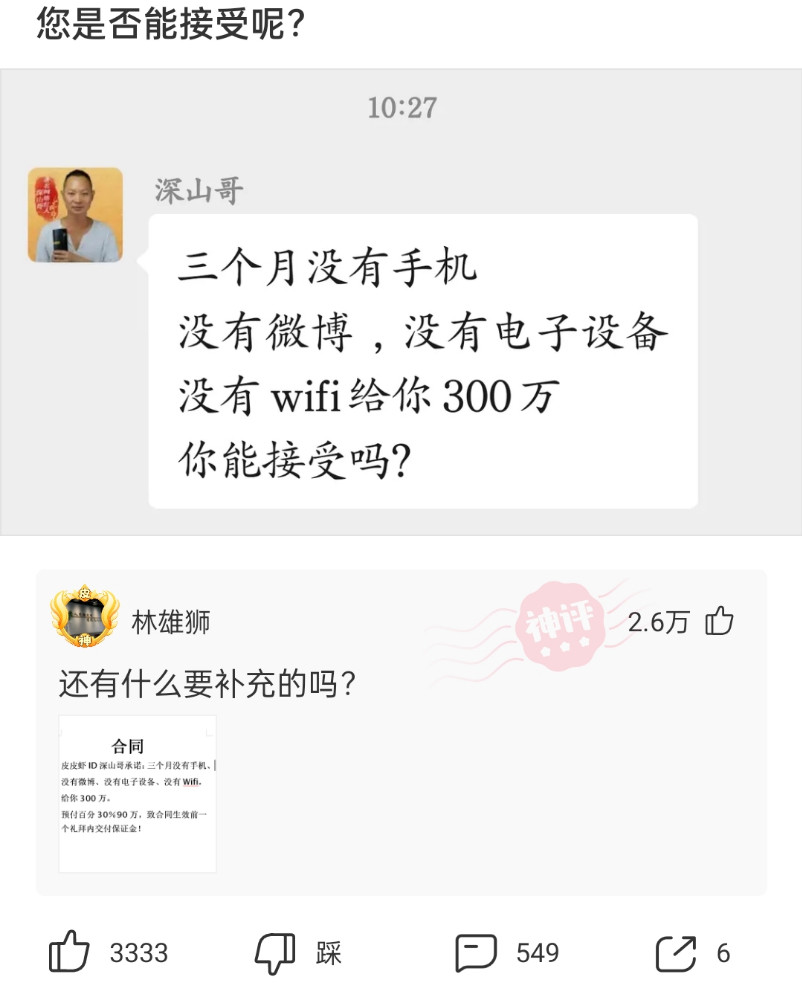This screenshot has width=802, height=1000.
Task: Open the 549 comments
Action: click(x=477, y=952)
